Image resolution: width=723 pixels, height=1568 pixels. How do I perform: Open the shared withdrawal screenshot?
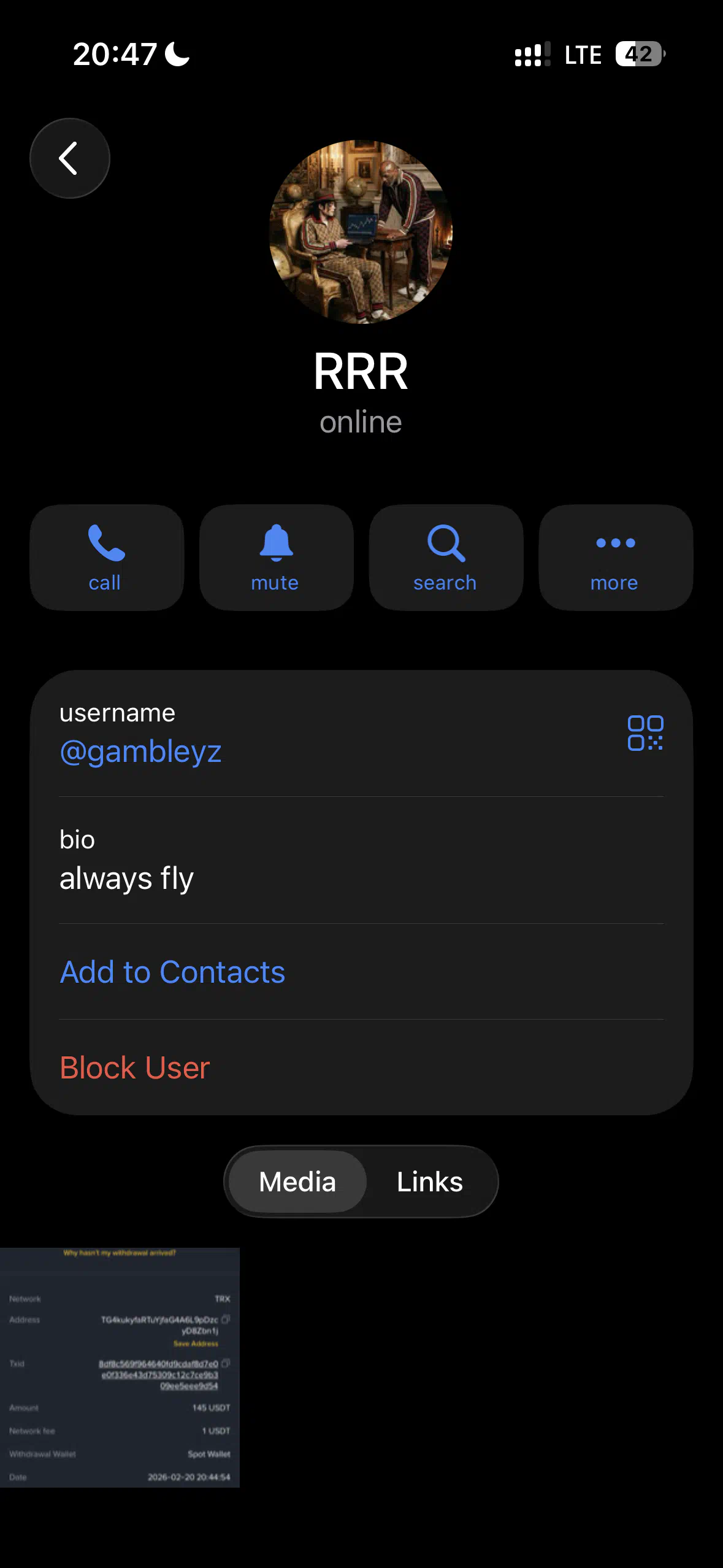coord(120,1367)
